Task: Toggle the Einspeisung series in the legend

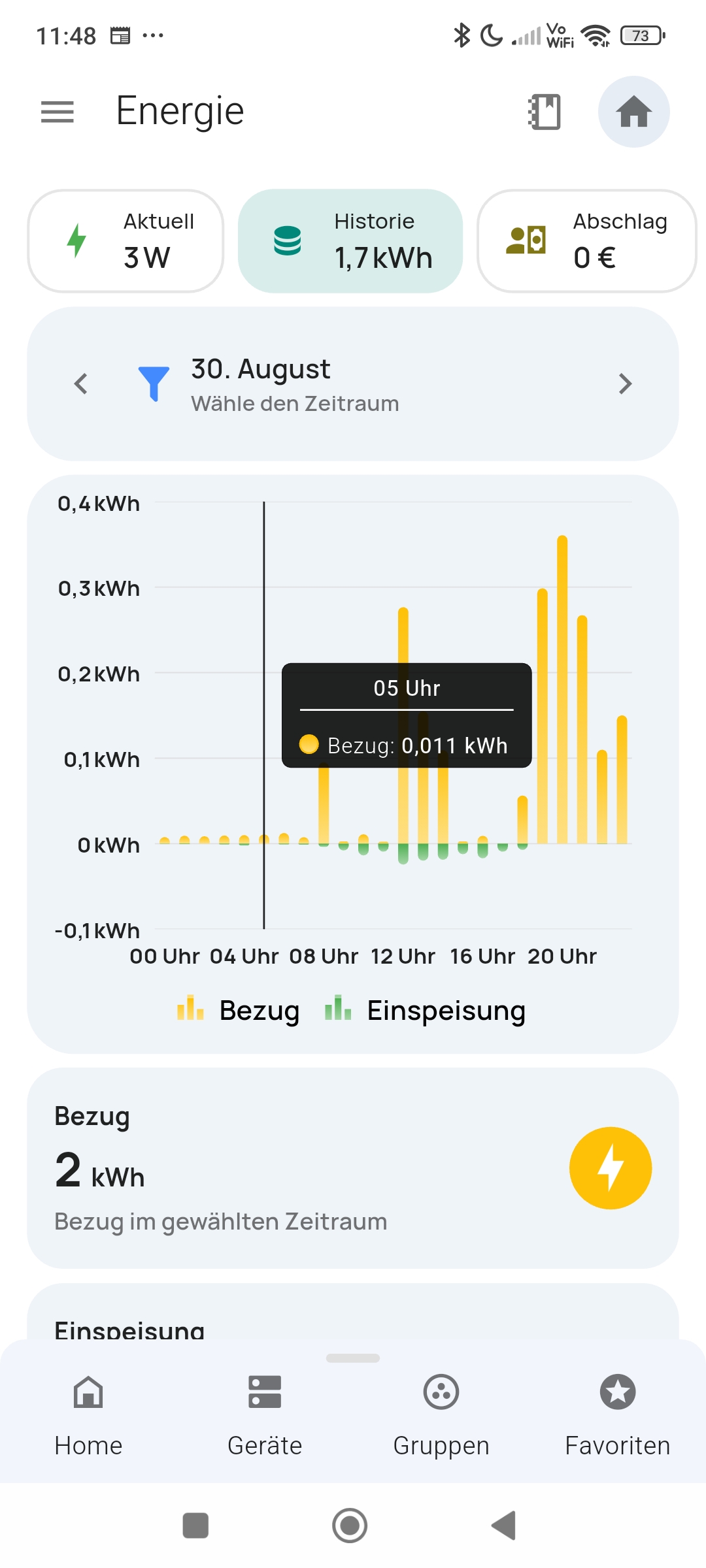Action: point(425,1009)
